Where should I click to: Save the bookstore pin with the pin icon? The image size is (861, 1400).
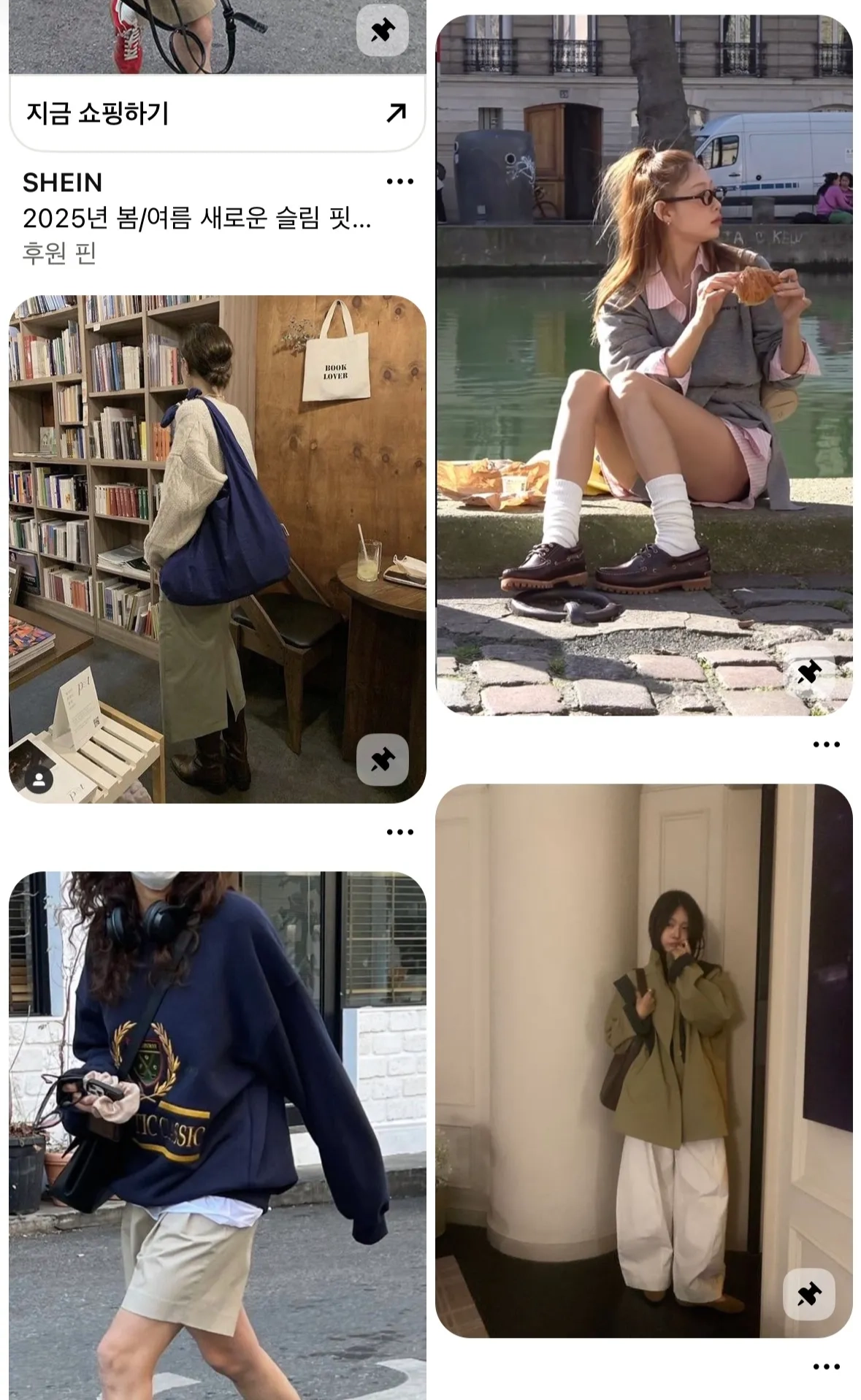click(382, 760)
